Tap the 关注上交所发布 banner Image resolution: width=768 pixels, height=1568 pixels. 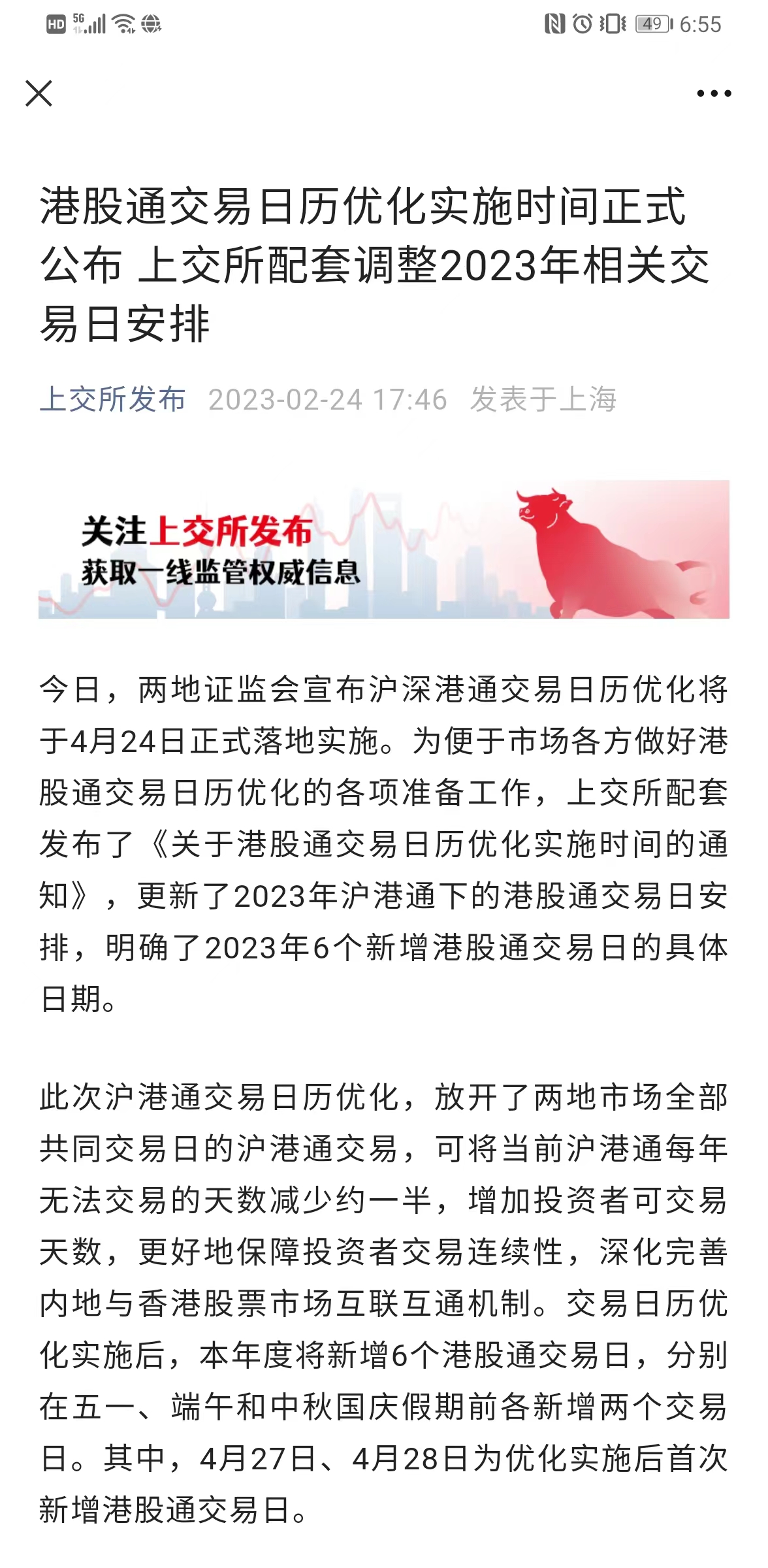384,549
